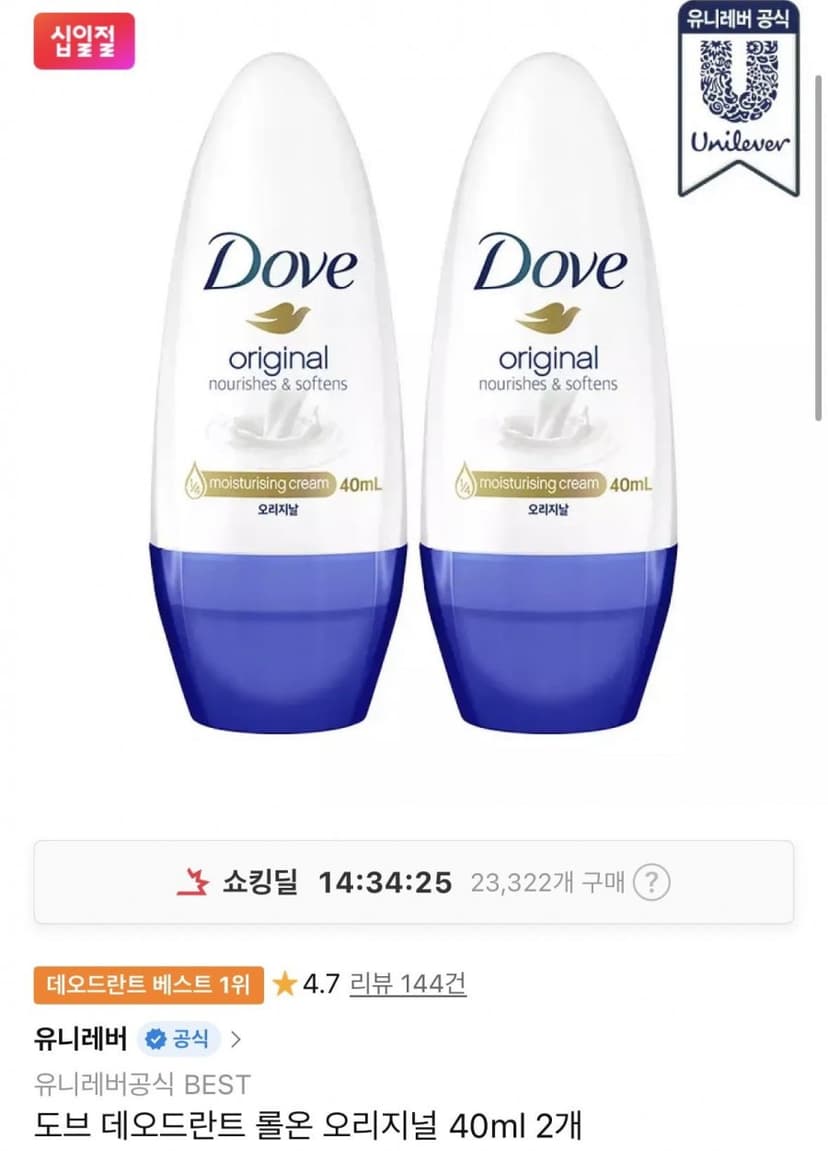Open the 144 reviews link
Screen dimensions: 828x1151
407,983
